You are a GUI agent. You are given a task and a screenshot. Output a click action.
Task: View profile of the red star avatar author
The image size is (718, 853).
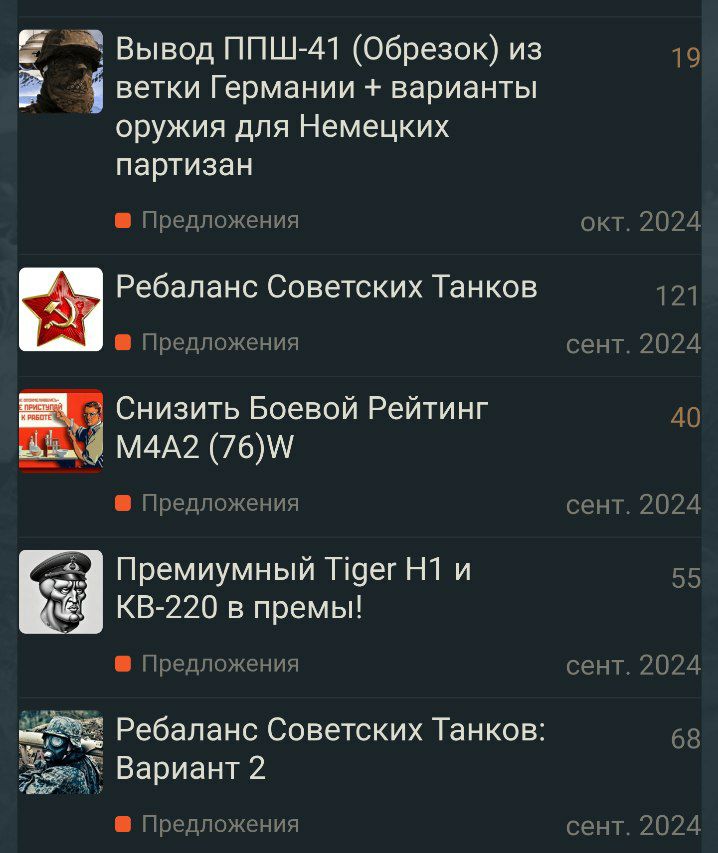click(x=61, y=309)
